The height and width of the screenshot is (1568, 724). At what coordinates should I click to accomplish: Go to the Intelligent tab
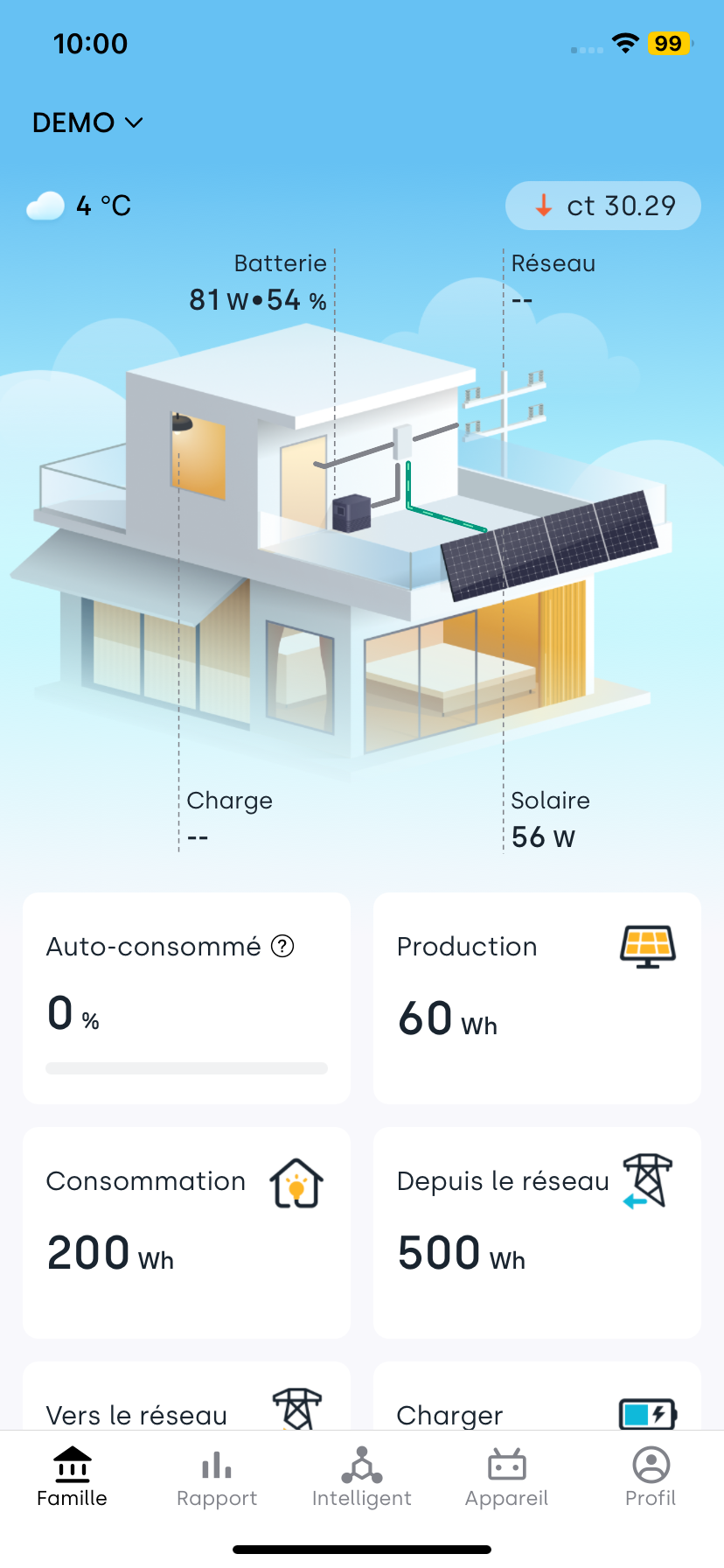(x=361, y=1477)
